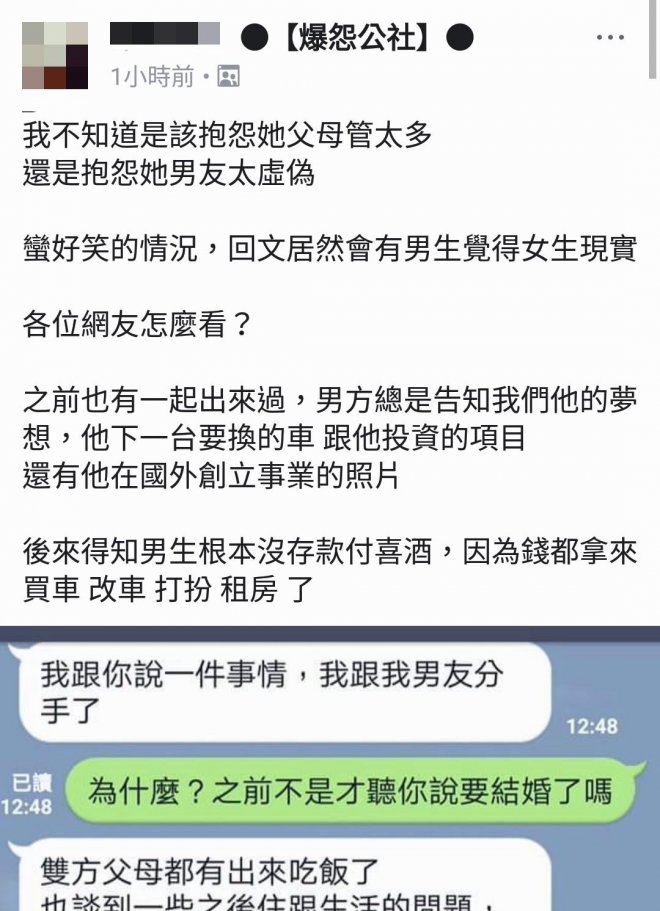Open the poster's blurred name profile
The image size is (660, 911).
pyautogui.click(x=164, y=37)
